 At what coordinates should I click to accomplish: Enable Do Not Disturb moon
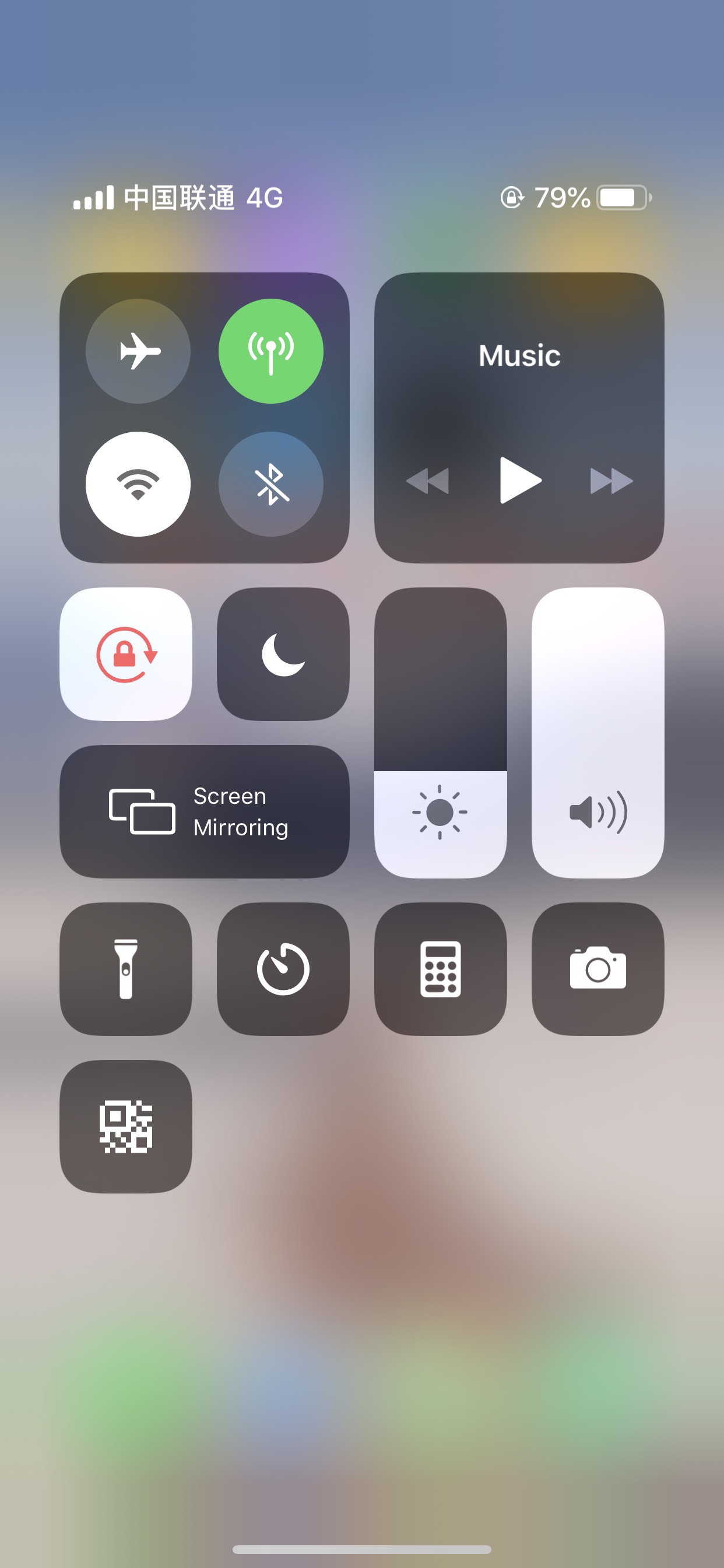[283, 654]
